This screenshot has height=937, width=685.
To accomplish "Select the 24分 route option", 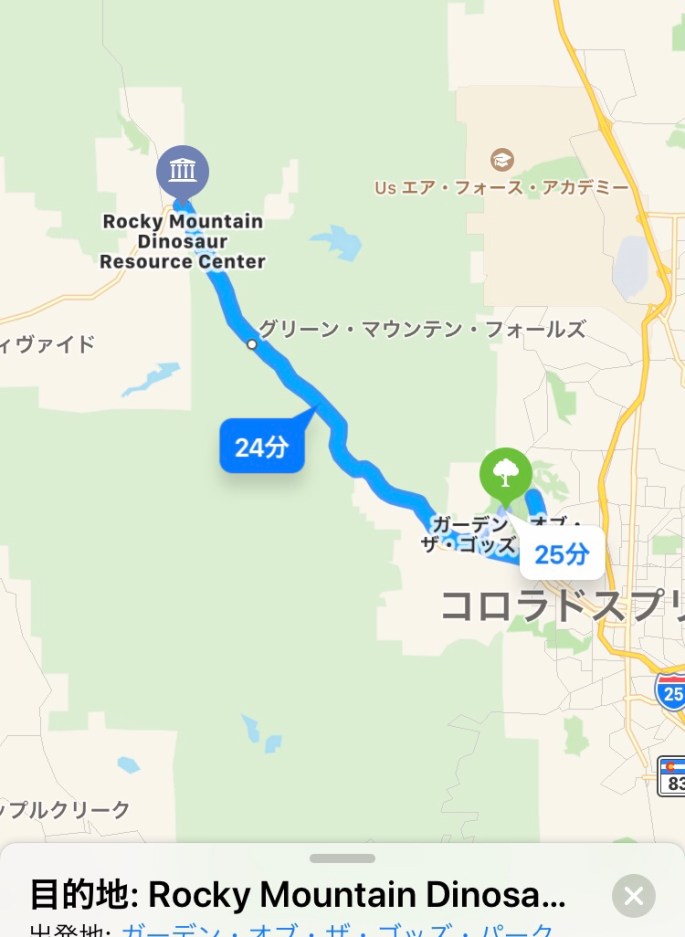I will [262, 447].
